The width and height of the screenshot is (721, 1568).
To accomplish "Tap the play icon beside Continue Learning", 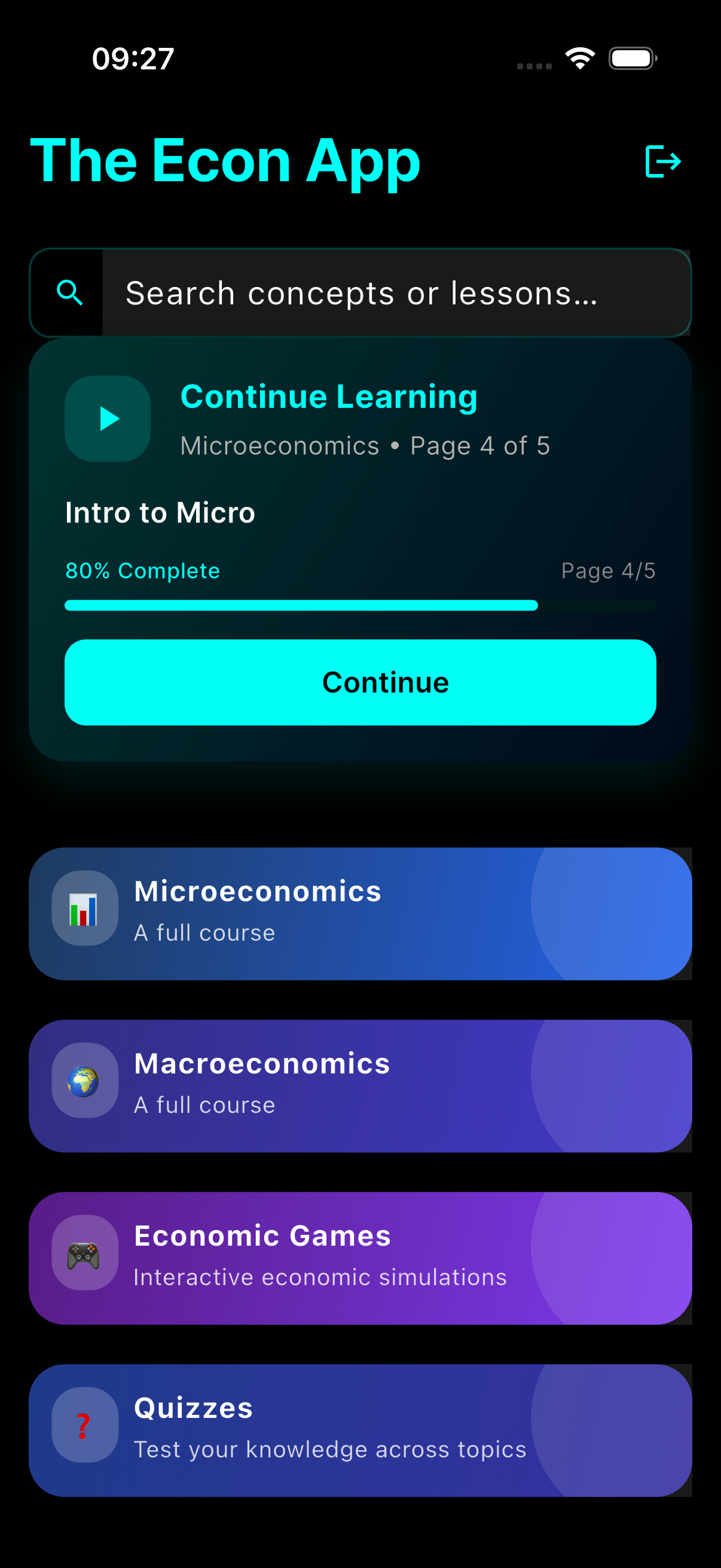I will 108,419.
